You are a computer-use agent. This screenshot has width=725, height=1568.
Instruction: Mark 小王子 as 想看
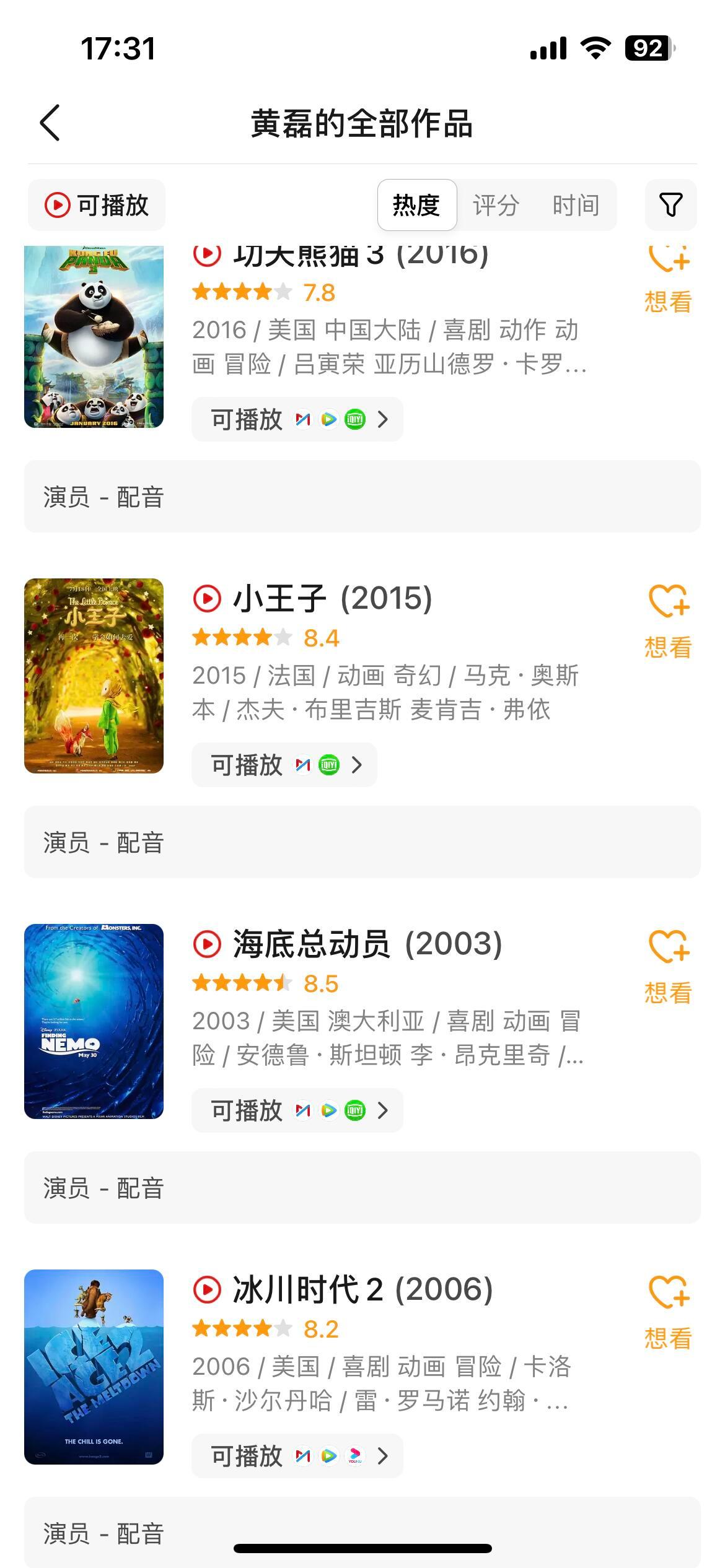pos(668,621)
